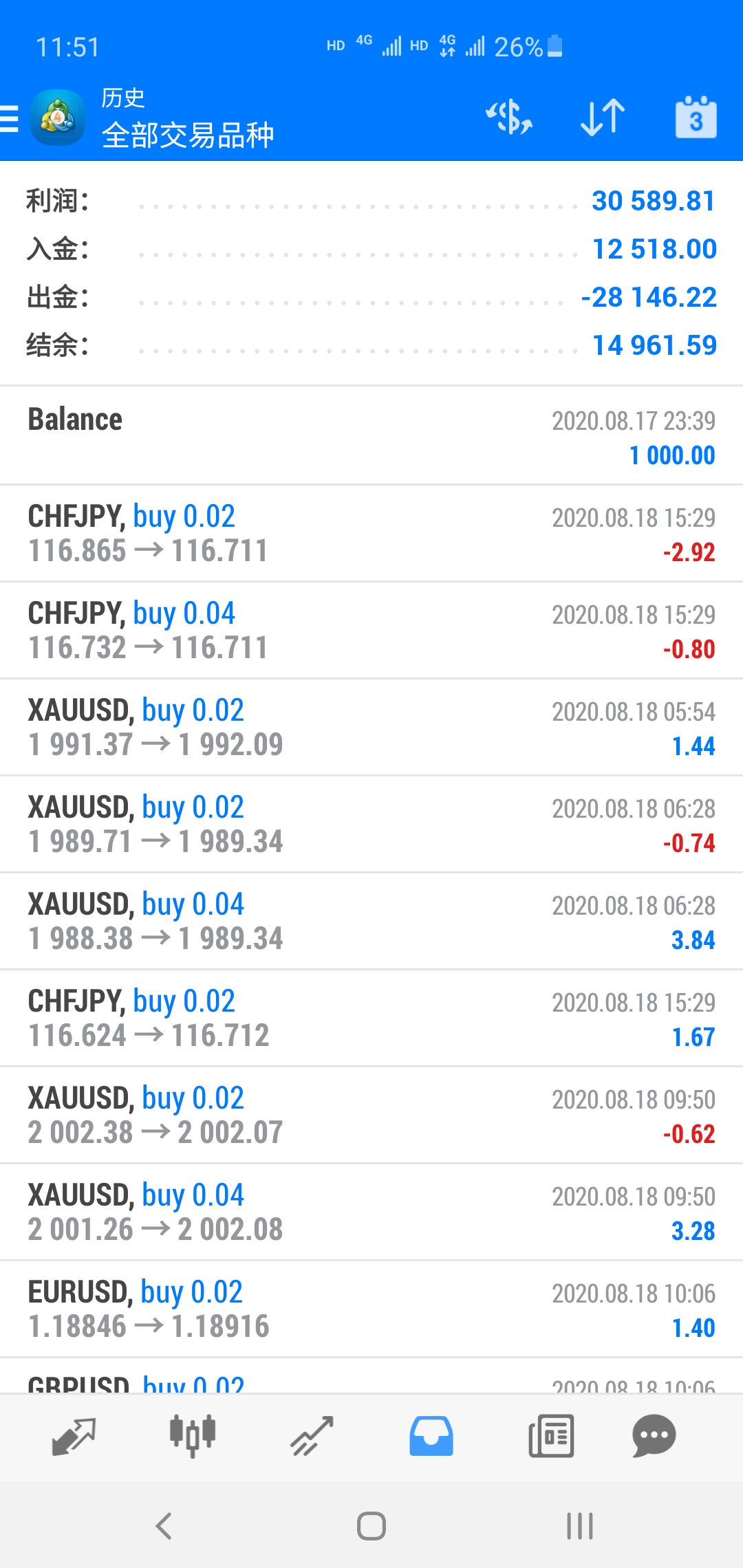Open CHFJPY trade with 1.67 profit

point(371,1018)
